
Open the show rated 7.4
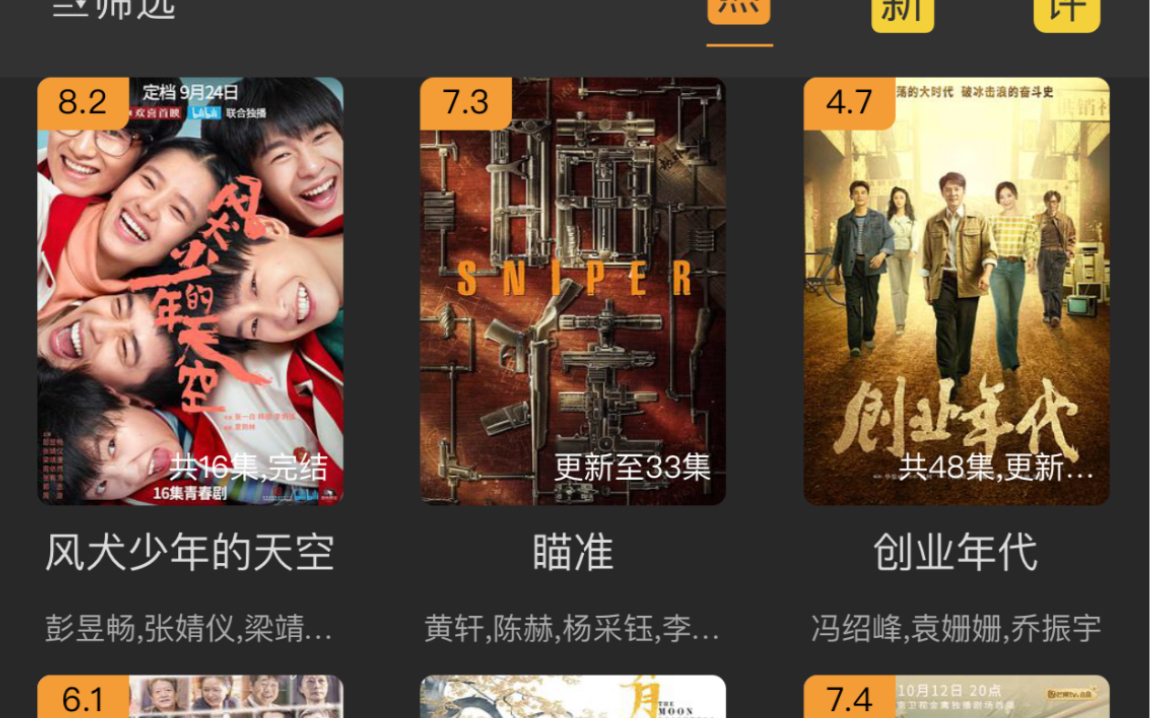956,697
